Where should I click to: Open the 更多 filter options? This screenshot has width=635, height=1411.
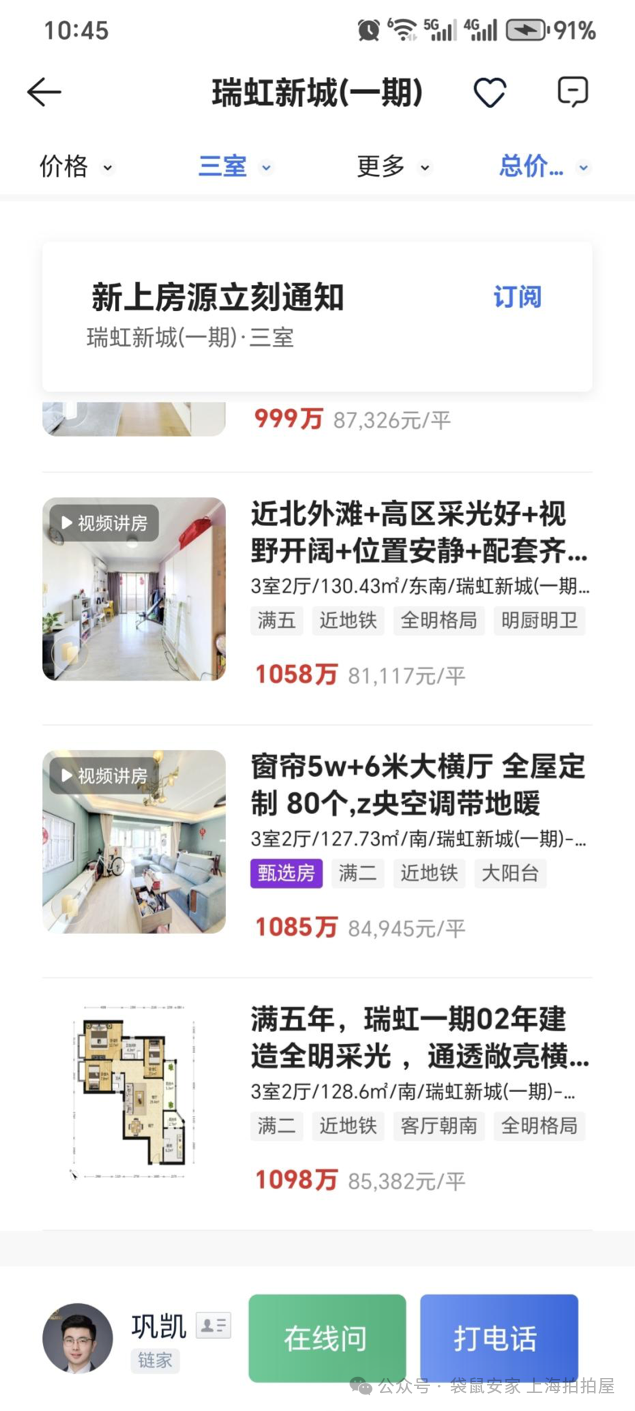393,166
